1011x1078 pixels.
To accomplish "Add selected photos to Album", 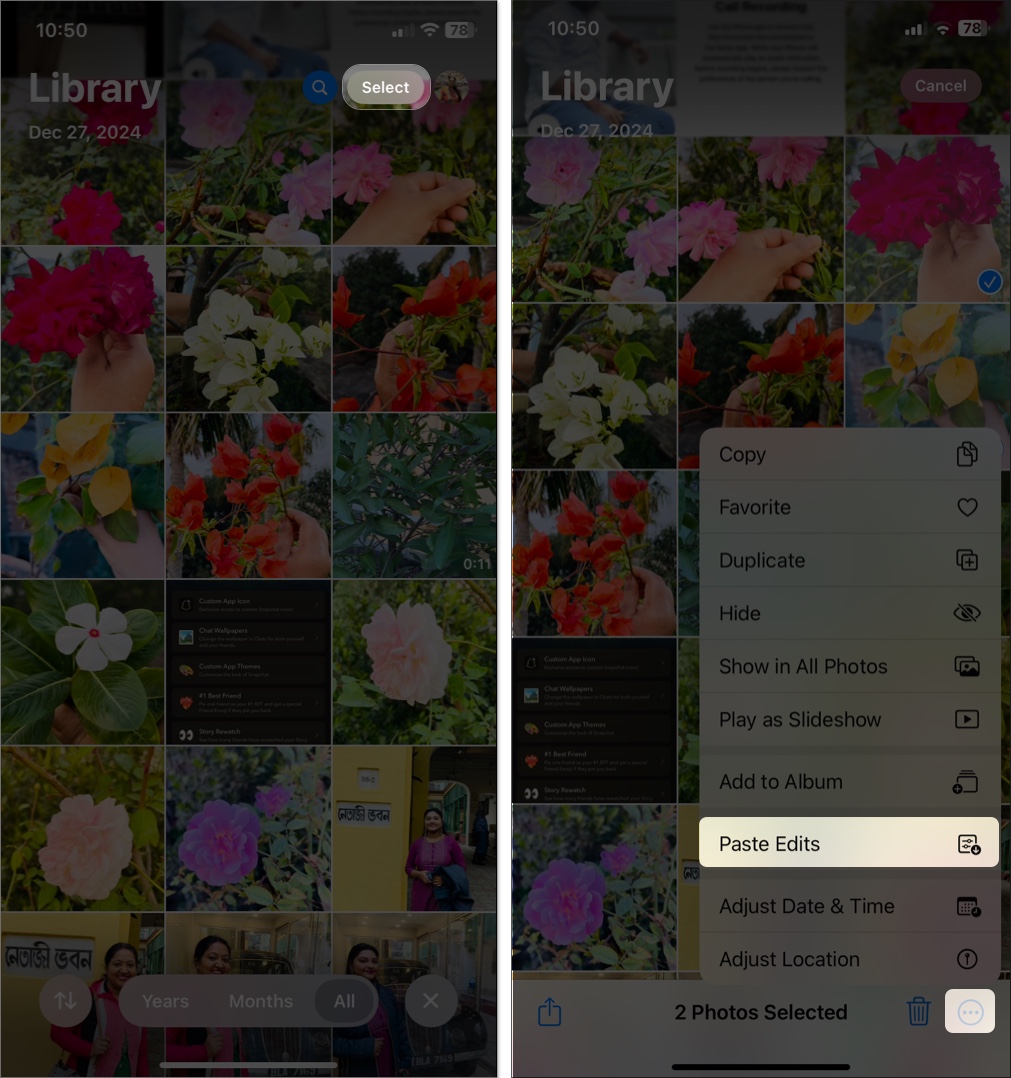I will tap(848, 782).
